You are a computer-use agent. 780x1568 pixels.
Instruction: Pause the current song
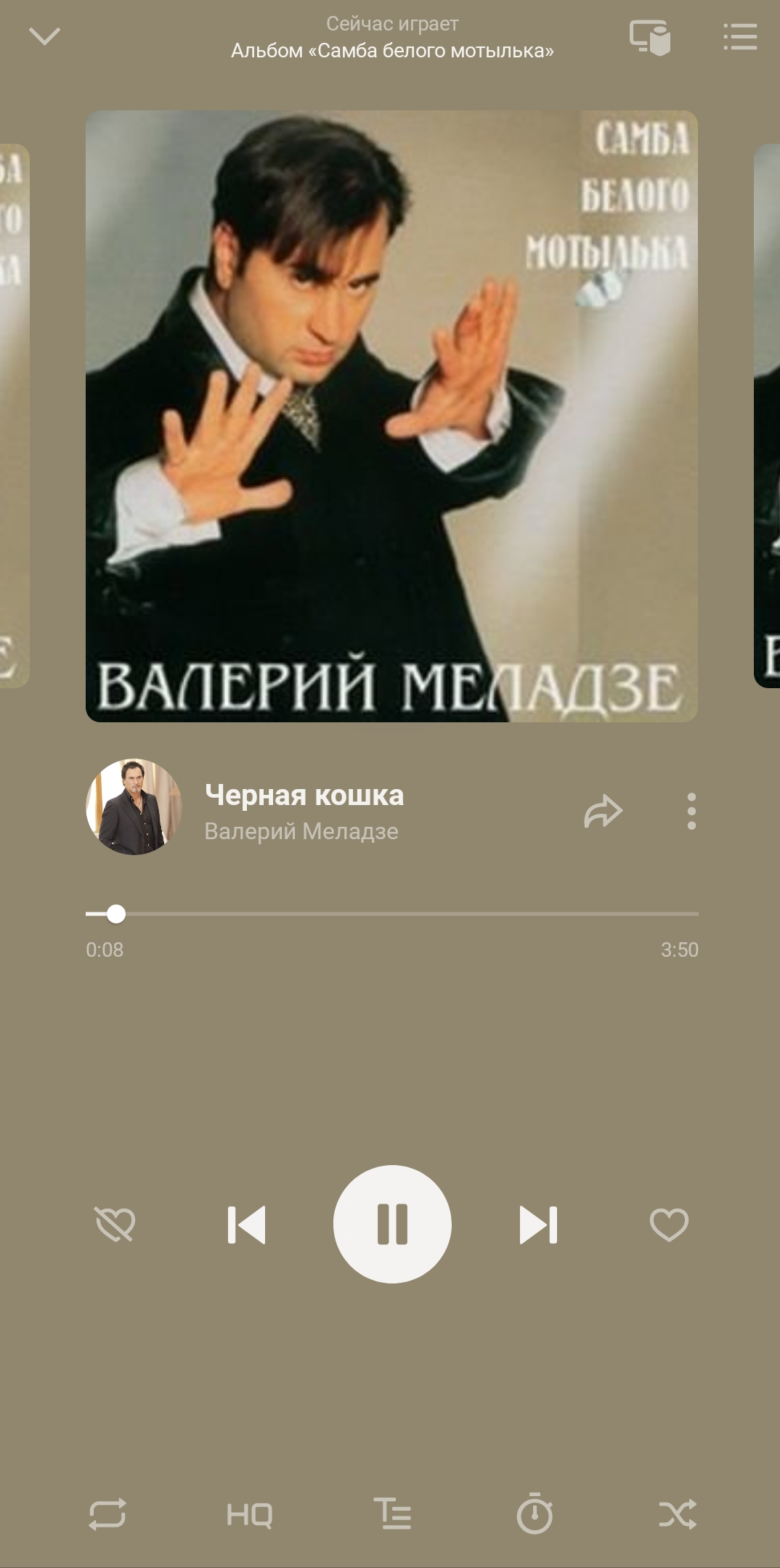pos(392,1224)
